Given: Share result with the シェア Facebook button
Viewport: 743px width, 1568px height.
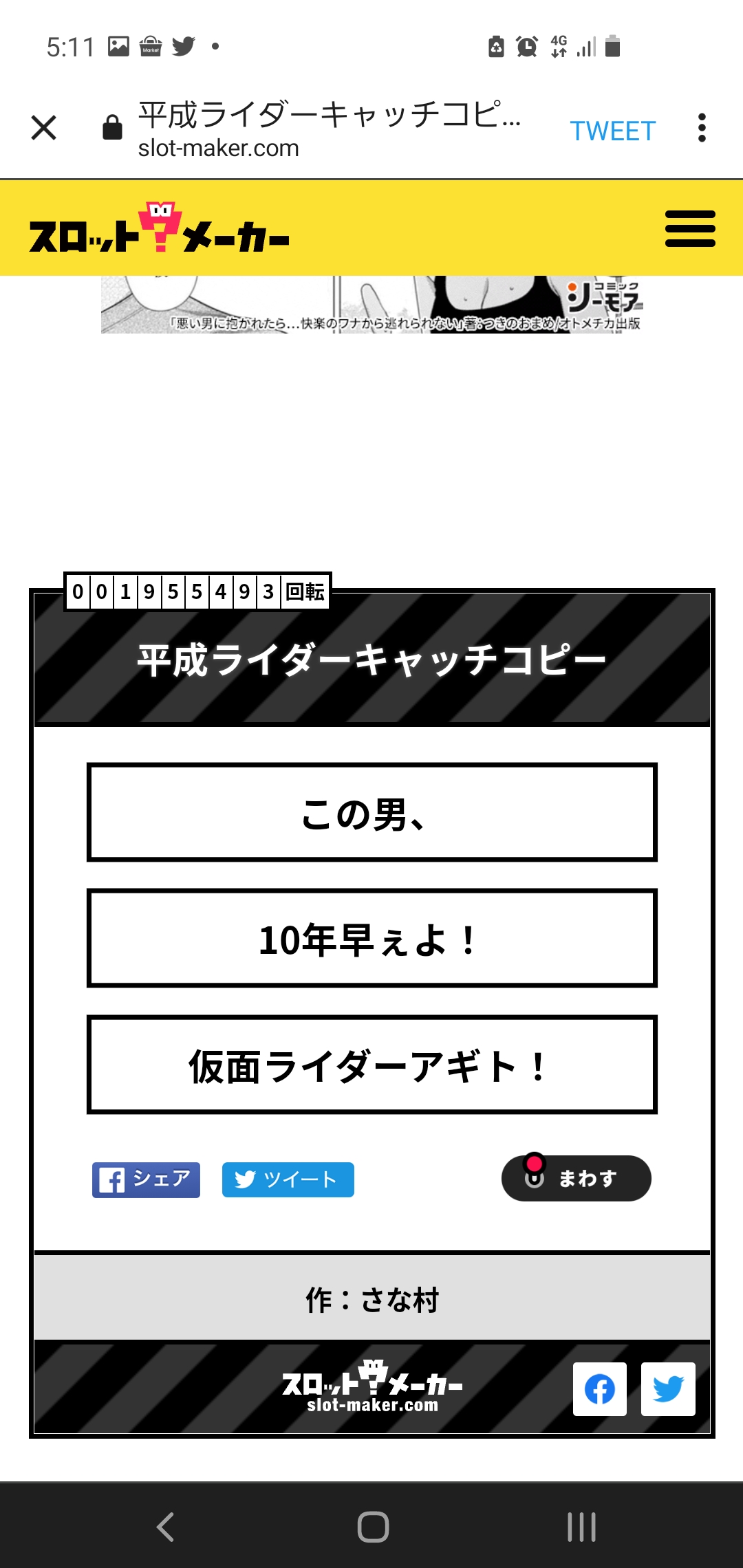Looking at the screenshot, I should tap(146, 1179).
